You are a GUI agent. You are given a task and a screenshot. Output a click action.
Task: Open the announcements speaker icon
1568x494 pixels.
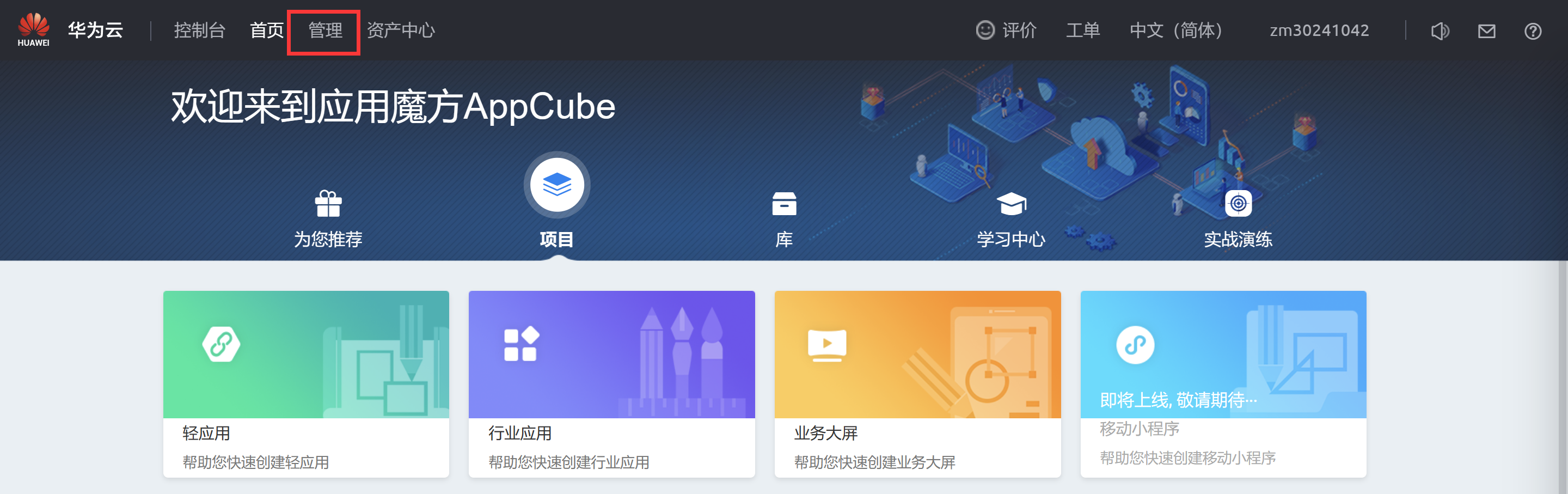[x=1440, y=31]
